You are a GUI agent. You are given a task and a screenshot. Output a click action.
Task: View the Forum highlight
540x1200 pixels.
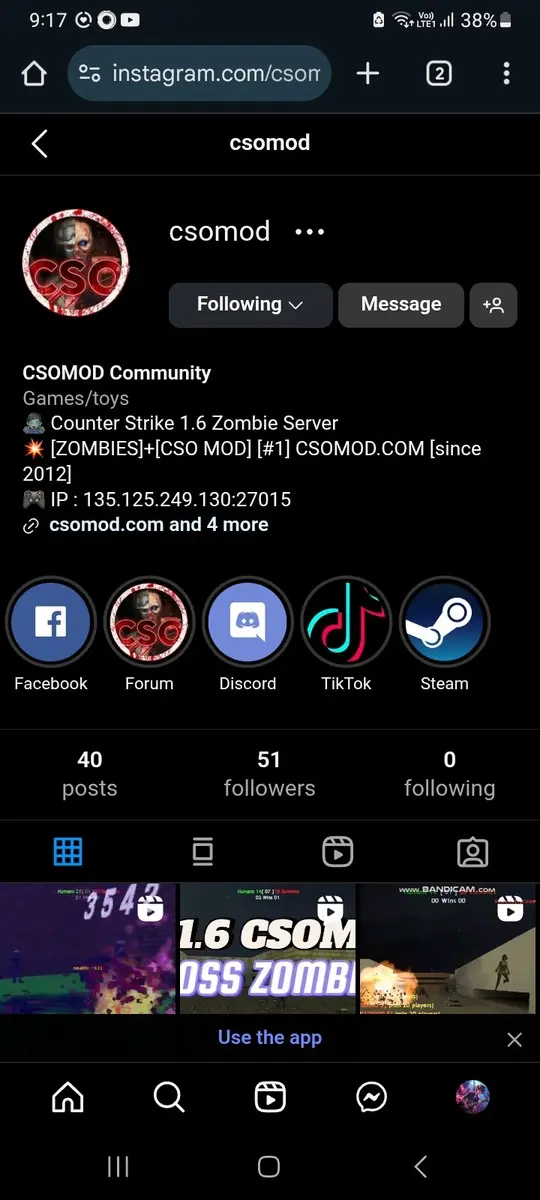tap(149, 622)
